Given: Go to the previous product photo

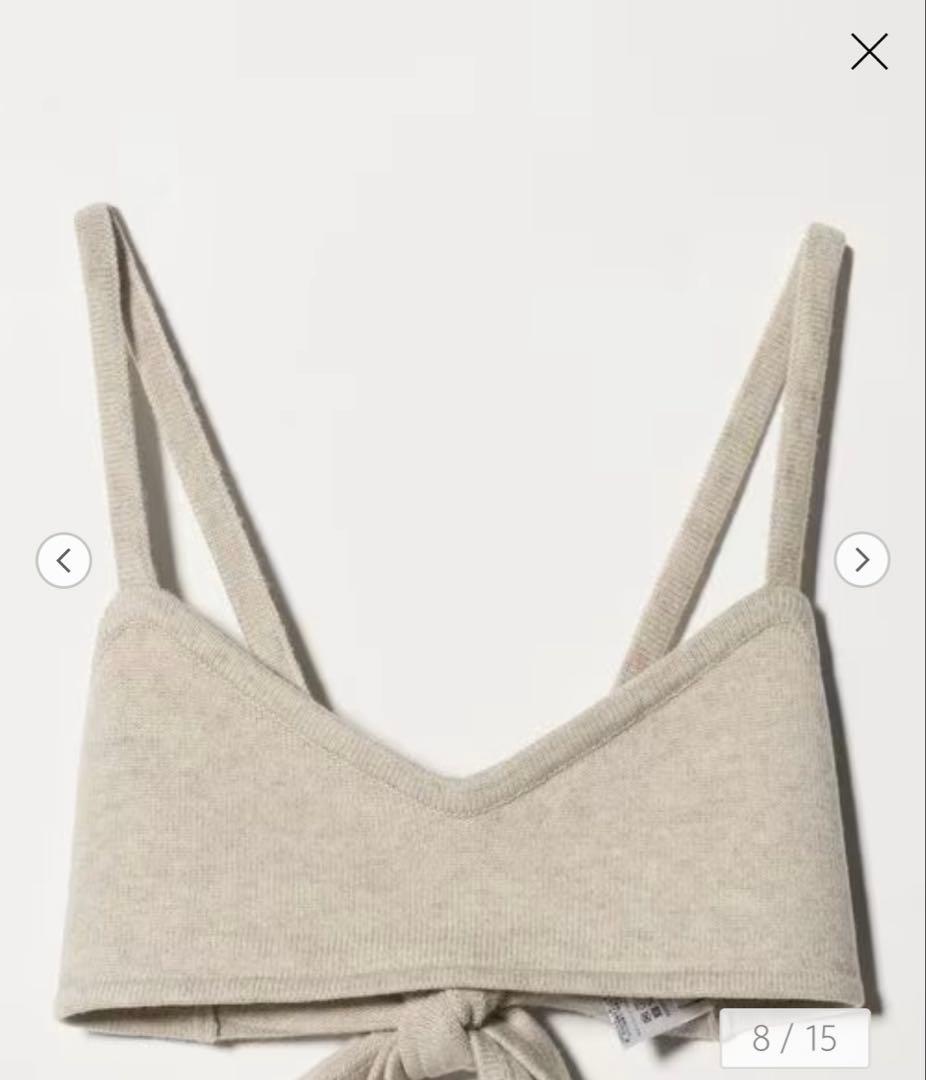Looking at the screenshot, I should tap(64, 560).
